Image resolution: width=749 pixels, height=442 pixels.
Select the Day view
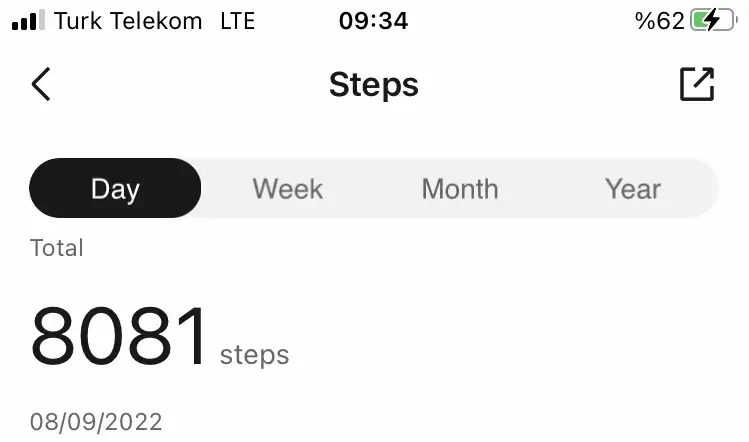(x=115, y=188)
